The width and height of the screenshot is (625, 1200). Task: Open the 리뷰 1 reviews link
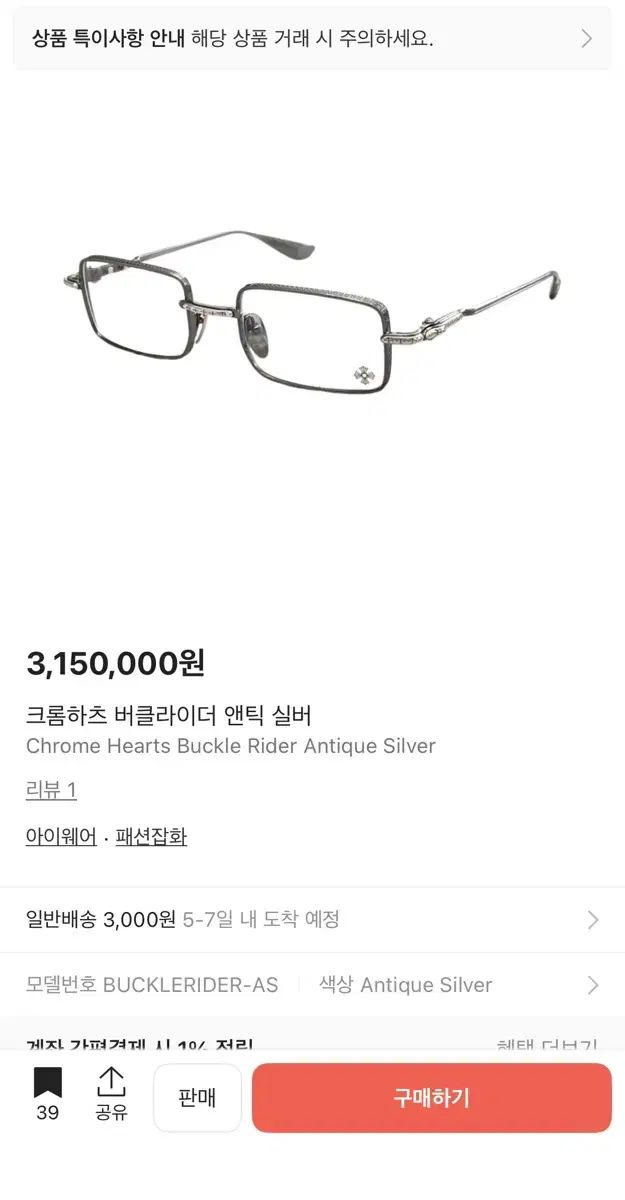[51, 790]
